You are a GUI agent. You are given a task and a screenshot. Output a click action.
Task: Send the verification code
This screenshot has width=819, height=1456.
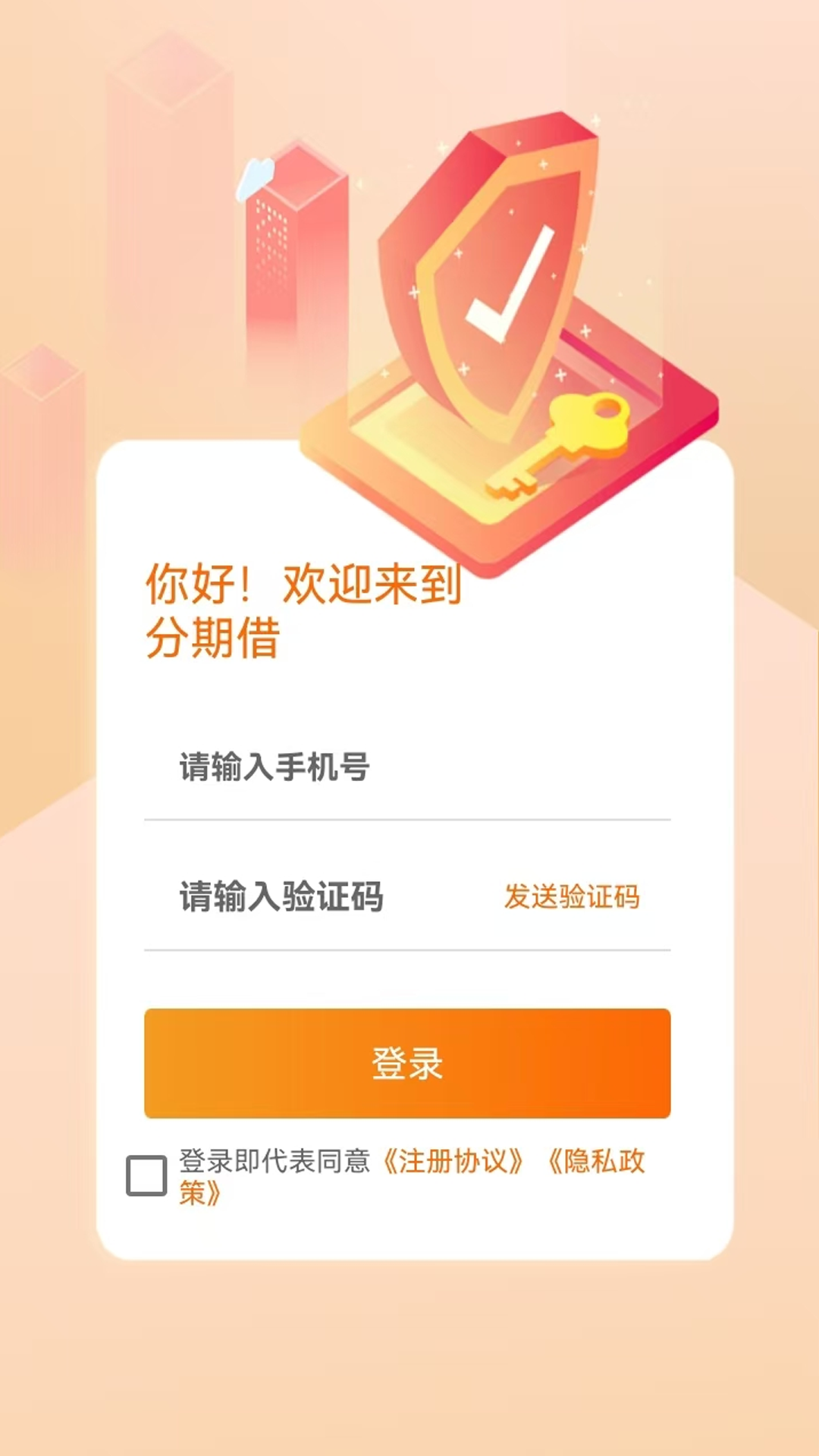coord(572,896)
